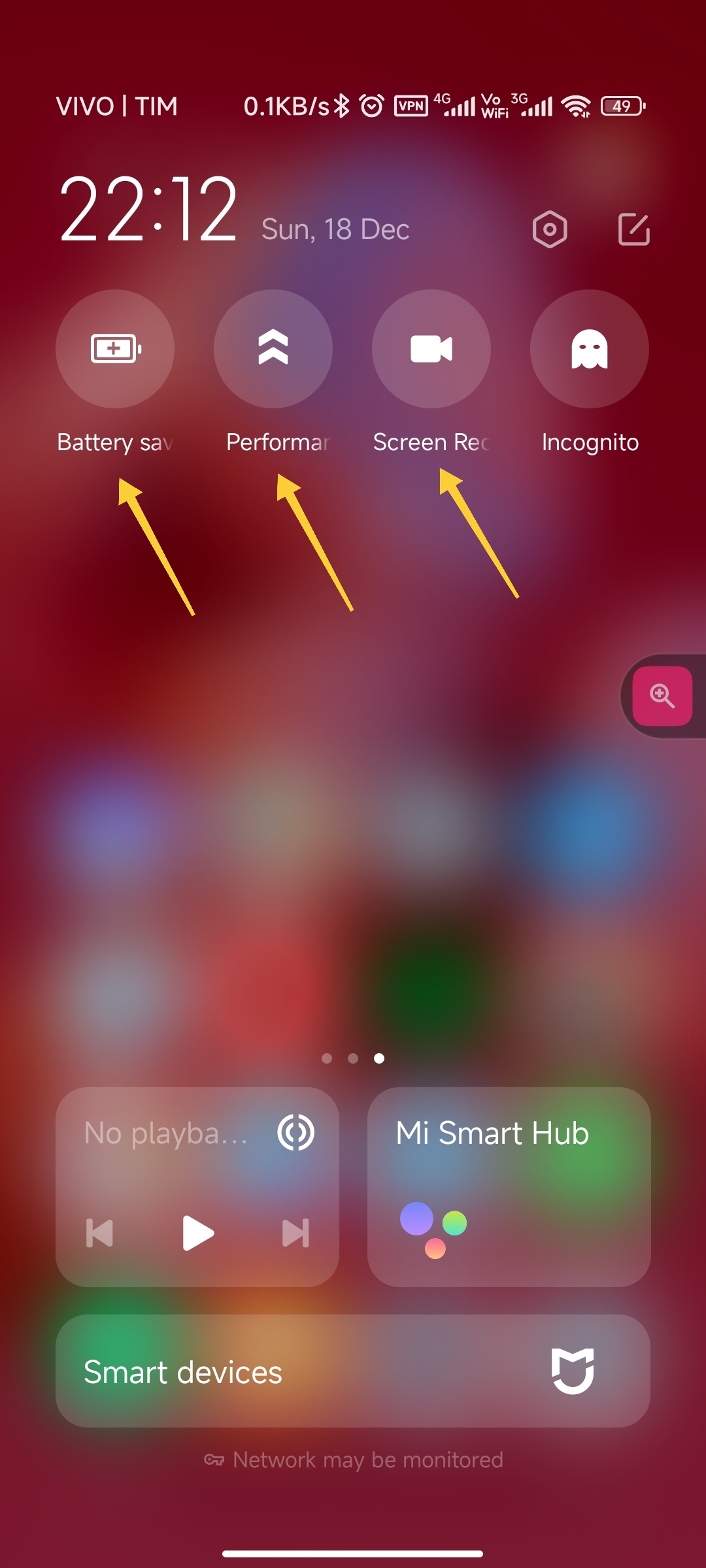This screenshot has height=1568, width=706.
Task: Open the audio output cast icon
Action: pos(296,1133)
